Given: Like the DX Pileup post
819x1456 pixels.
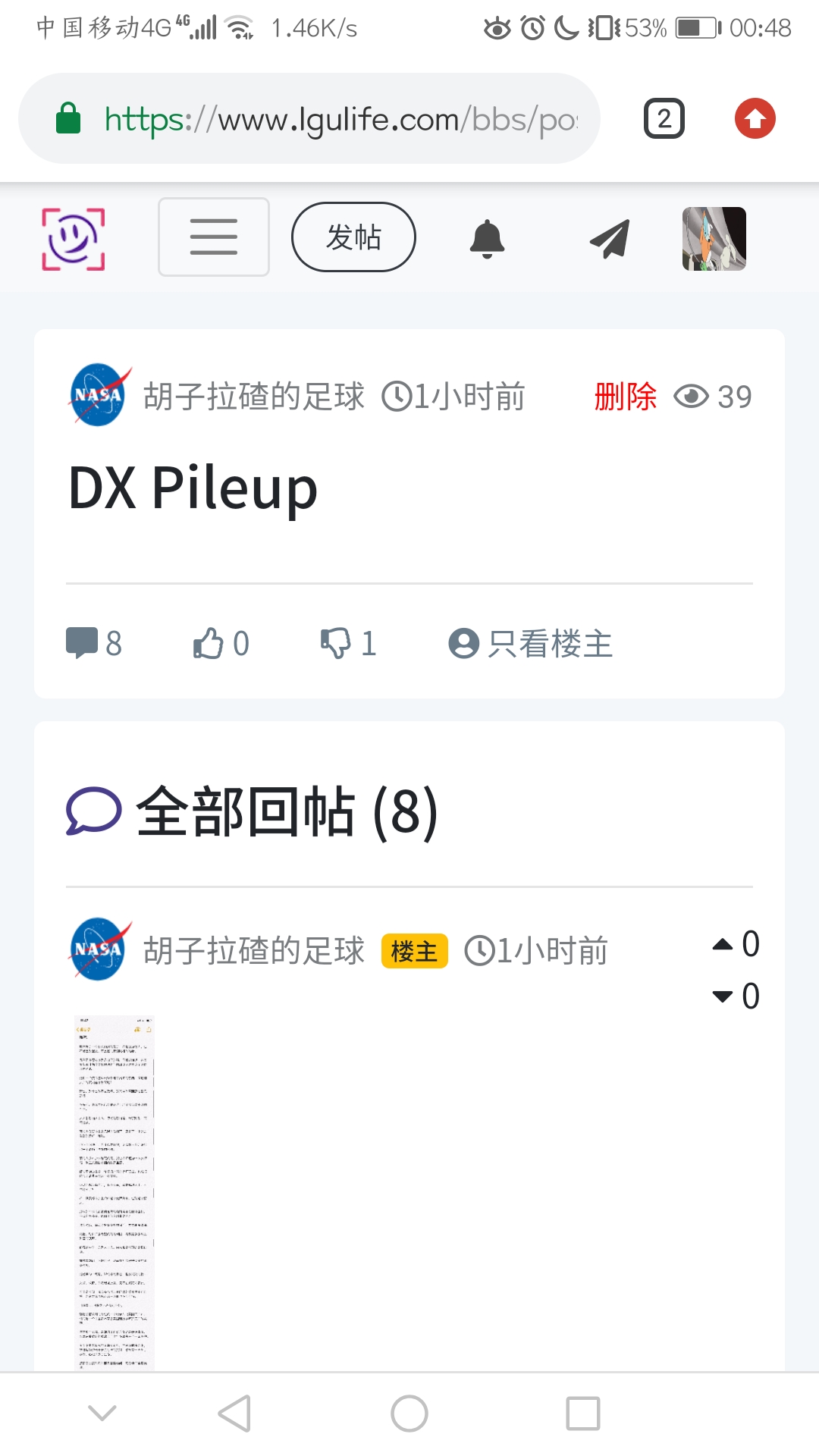Looking at the screenshot, I should click(209, 643).
